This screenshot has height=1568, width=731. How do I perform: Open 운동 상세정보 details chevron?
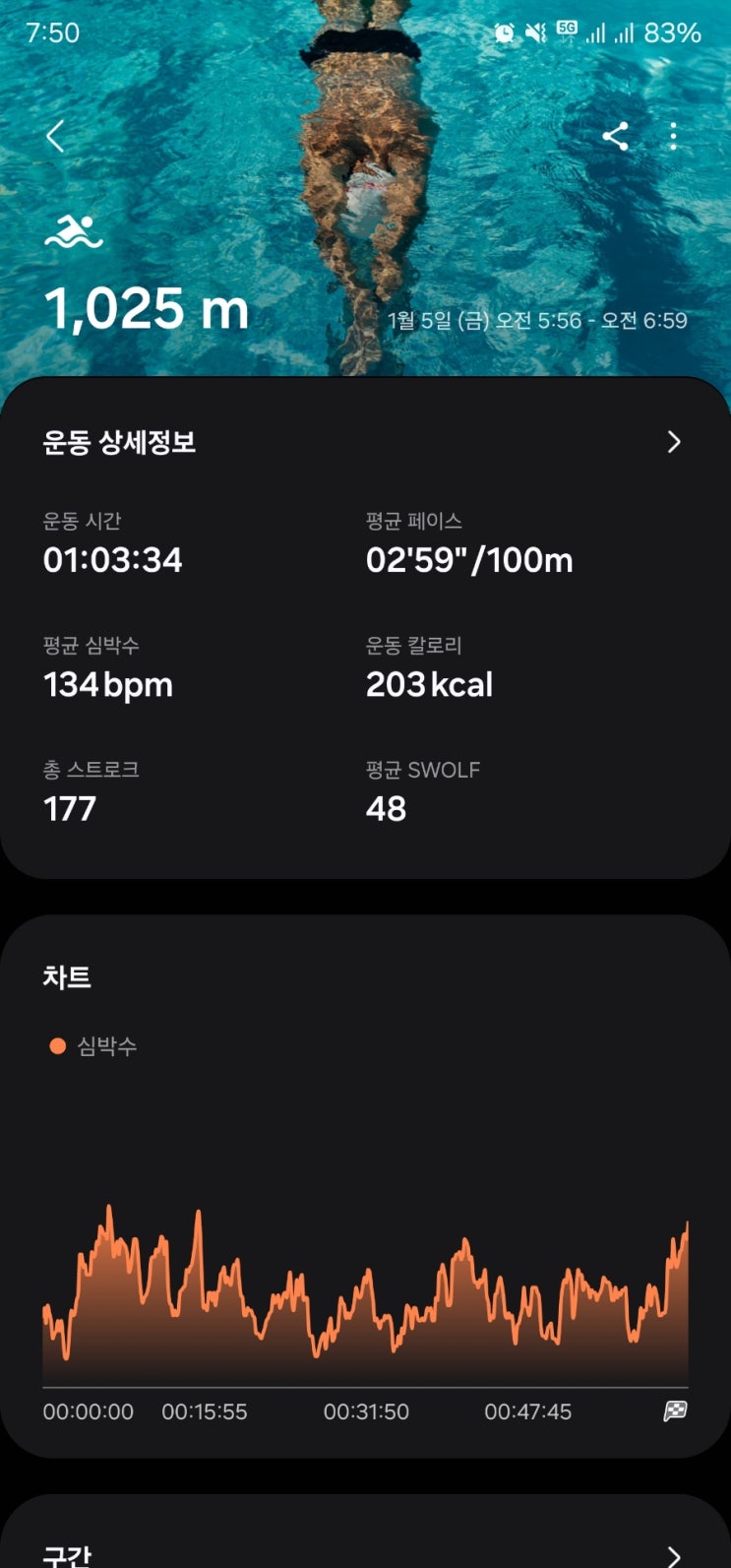point(674,442)
